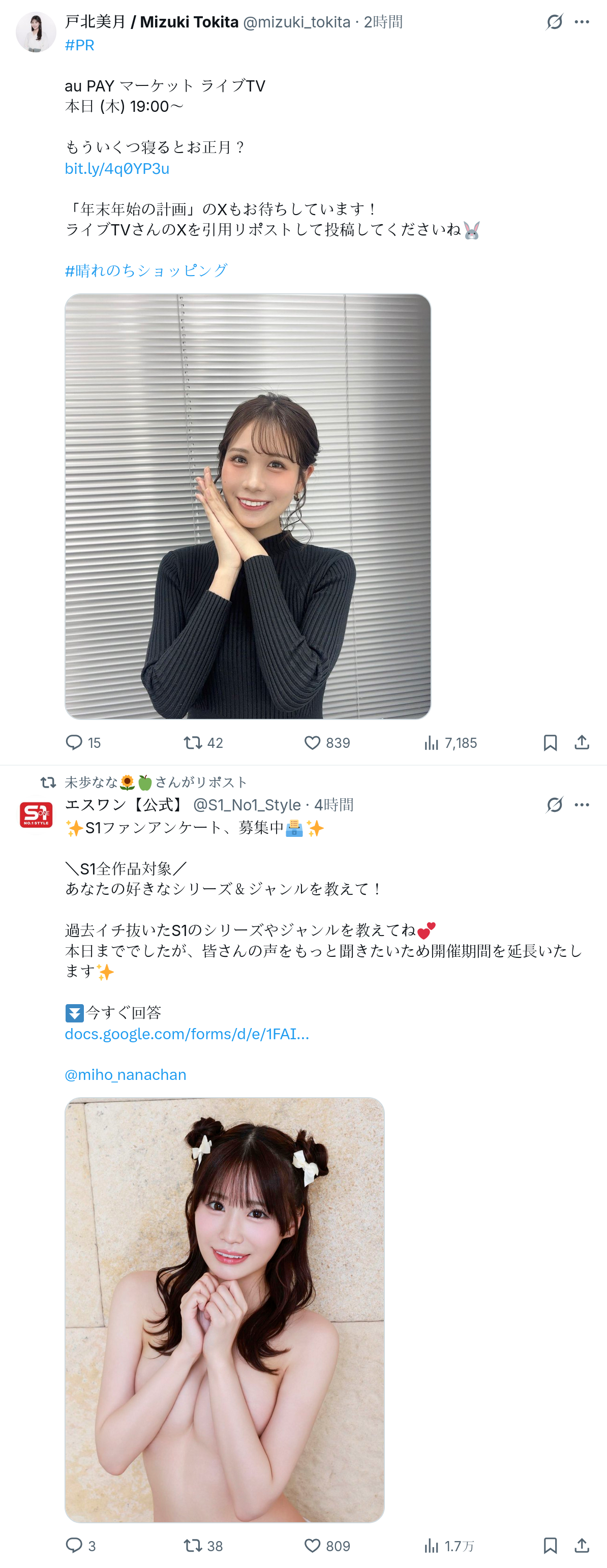Viewport: 607px width, 1568px height.
Task: Like Mizuki Tokita's post
Action: tap(312, 742)
